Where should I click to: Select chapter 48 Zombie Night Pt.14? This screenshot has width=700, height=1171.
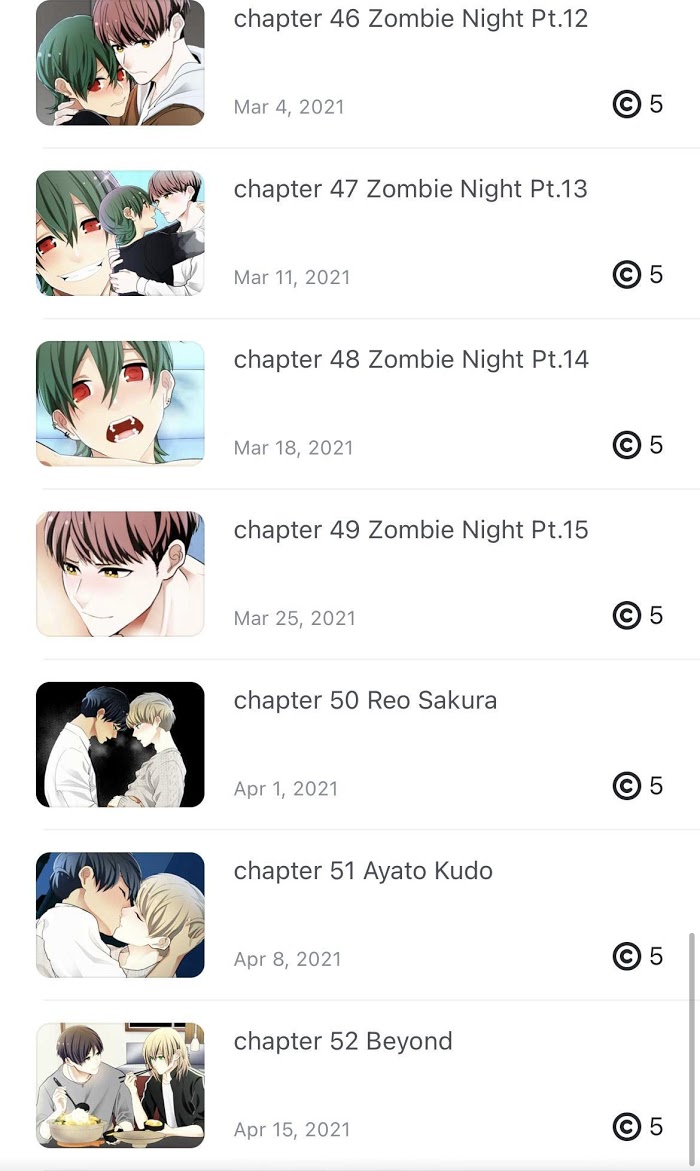[350, 403]
